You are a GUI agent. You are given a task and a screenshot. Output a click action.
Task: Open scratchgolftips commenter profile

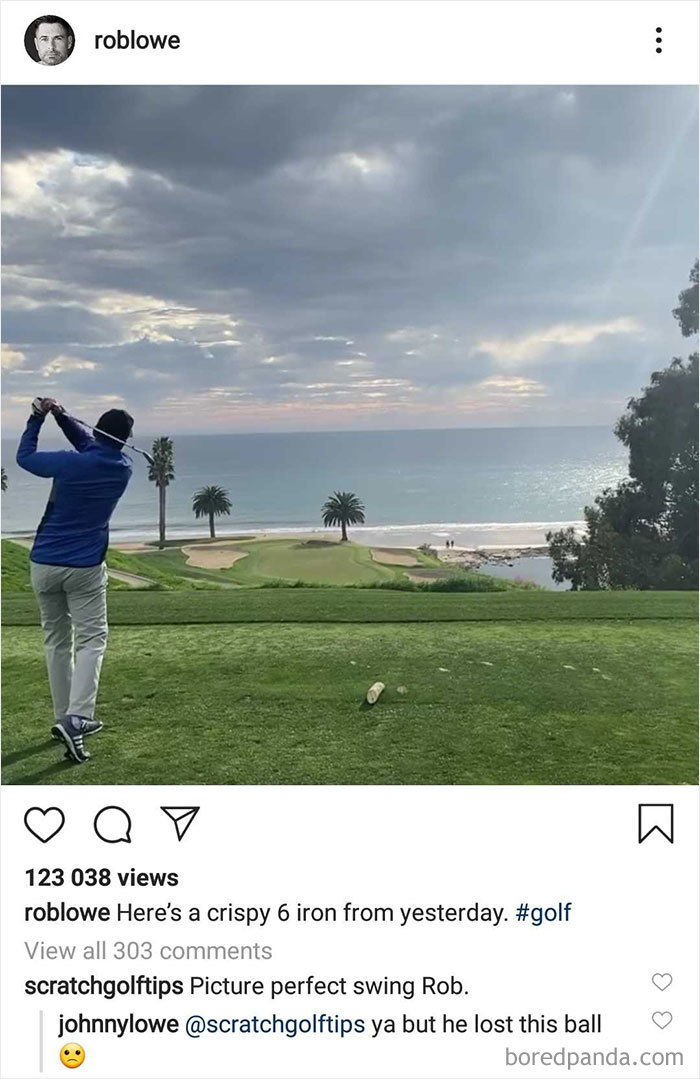103,986
